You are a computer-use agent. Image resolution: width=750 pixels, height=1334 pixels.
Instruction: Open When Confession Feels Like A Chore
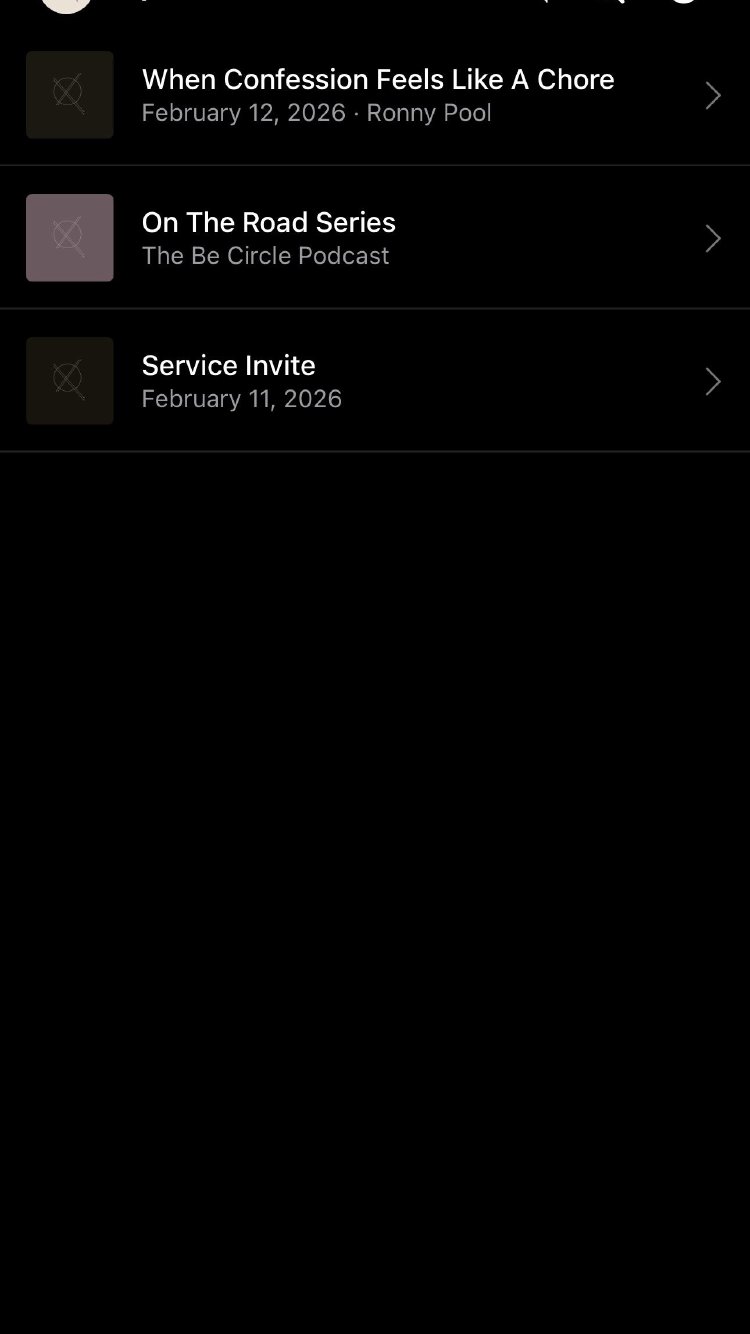click(x=377, y=95)
